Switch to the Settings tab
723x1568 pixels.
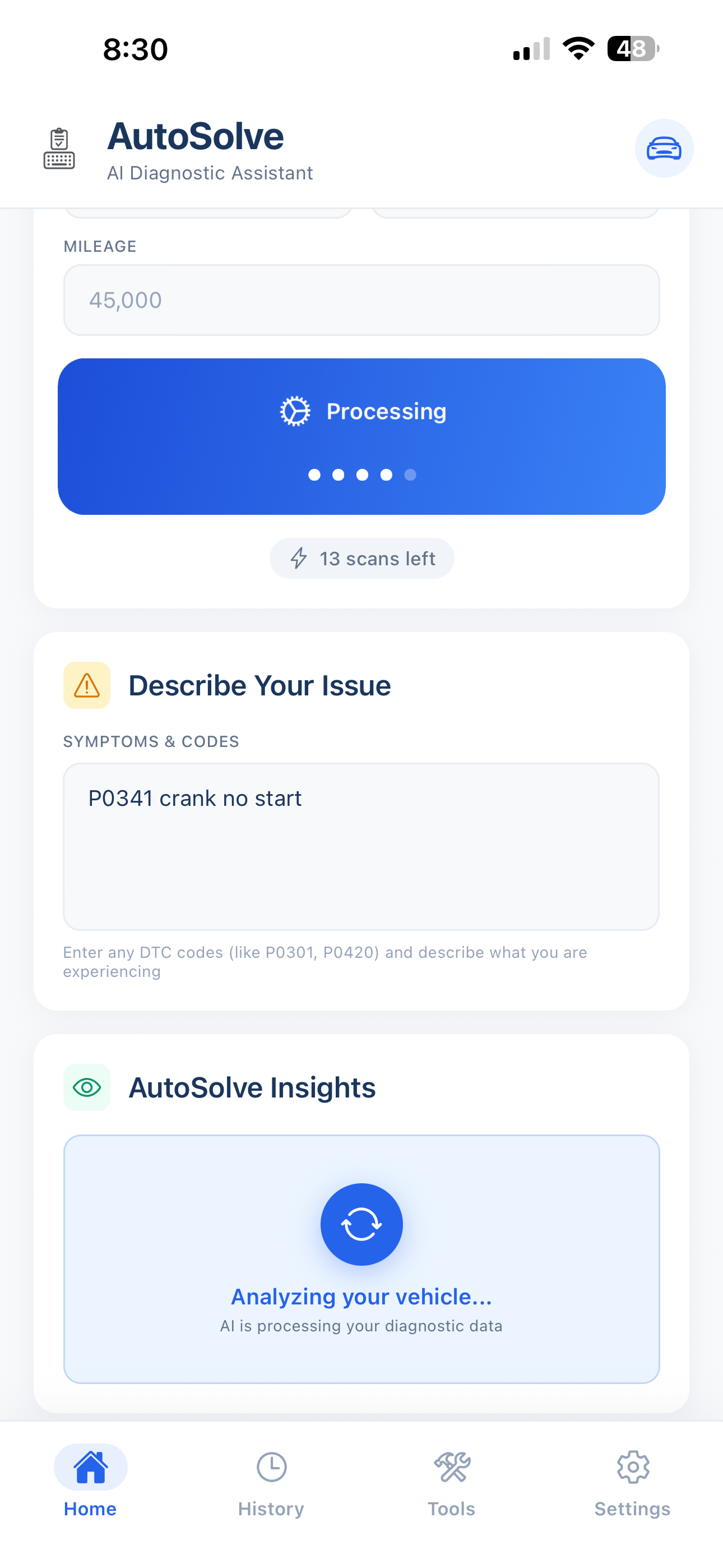[x=632, y=1482]
